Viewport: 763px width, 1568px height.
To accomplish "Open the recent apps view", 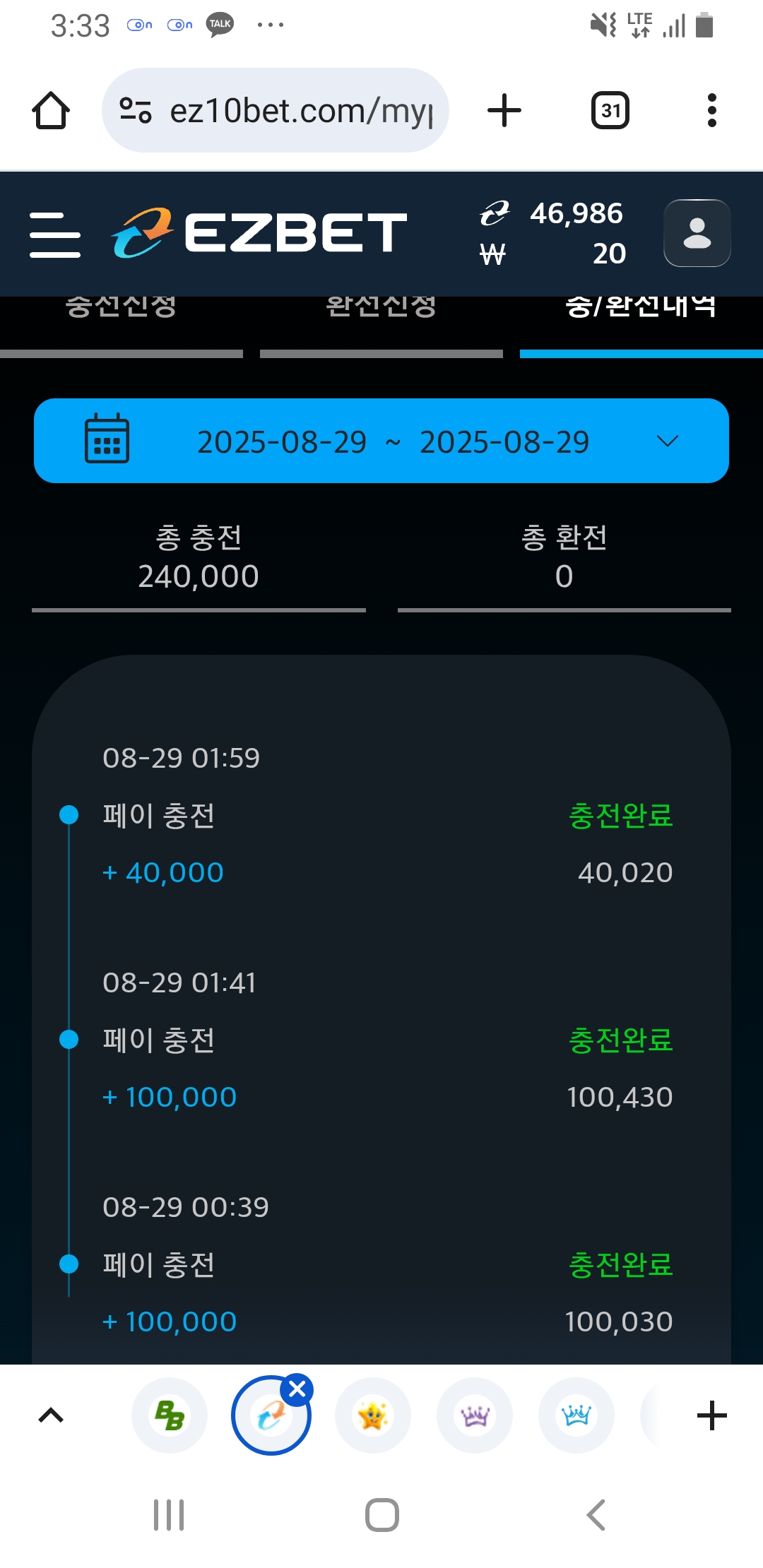I will [x=170, y=1515].
